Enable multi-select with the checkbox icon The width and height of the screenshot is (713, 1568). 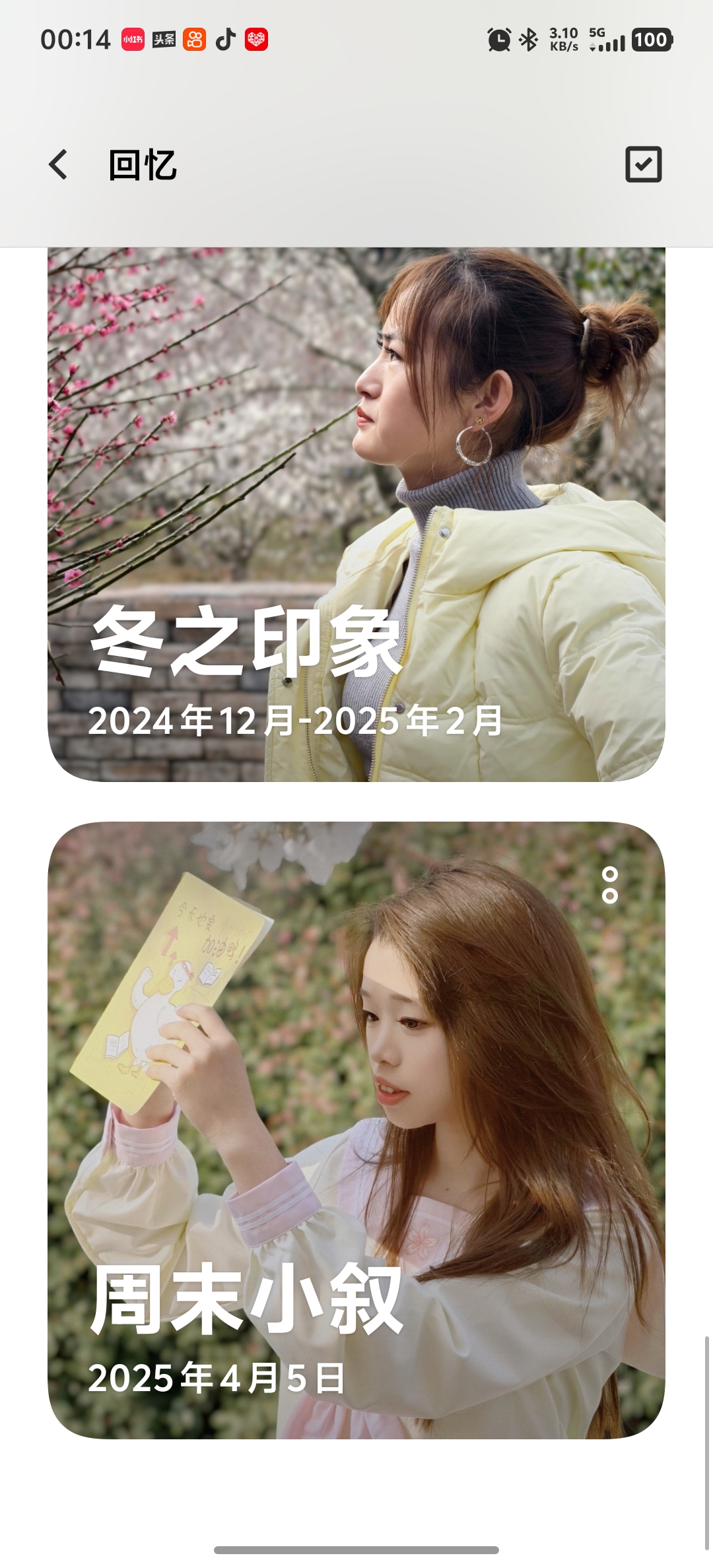click(x=643, y=164)
